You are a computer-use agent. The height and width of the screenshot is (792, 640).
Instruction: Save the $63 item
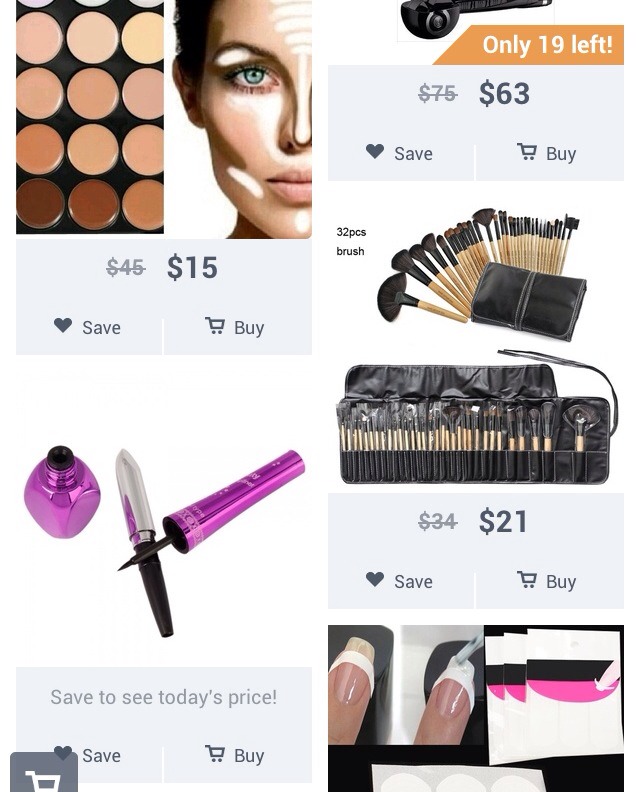pos(400,153)
